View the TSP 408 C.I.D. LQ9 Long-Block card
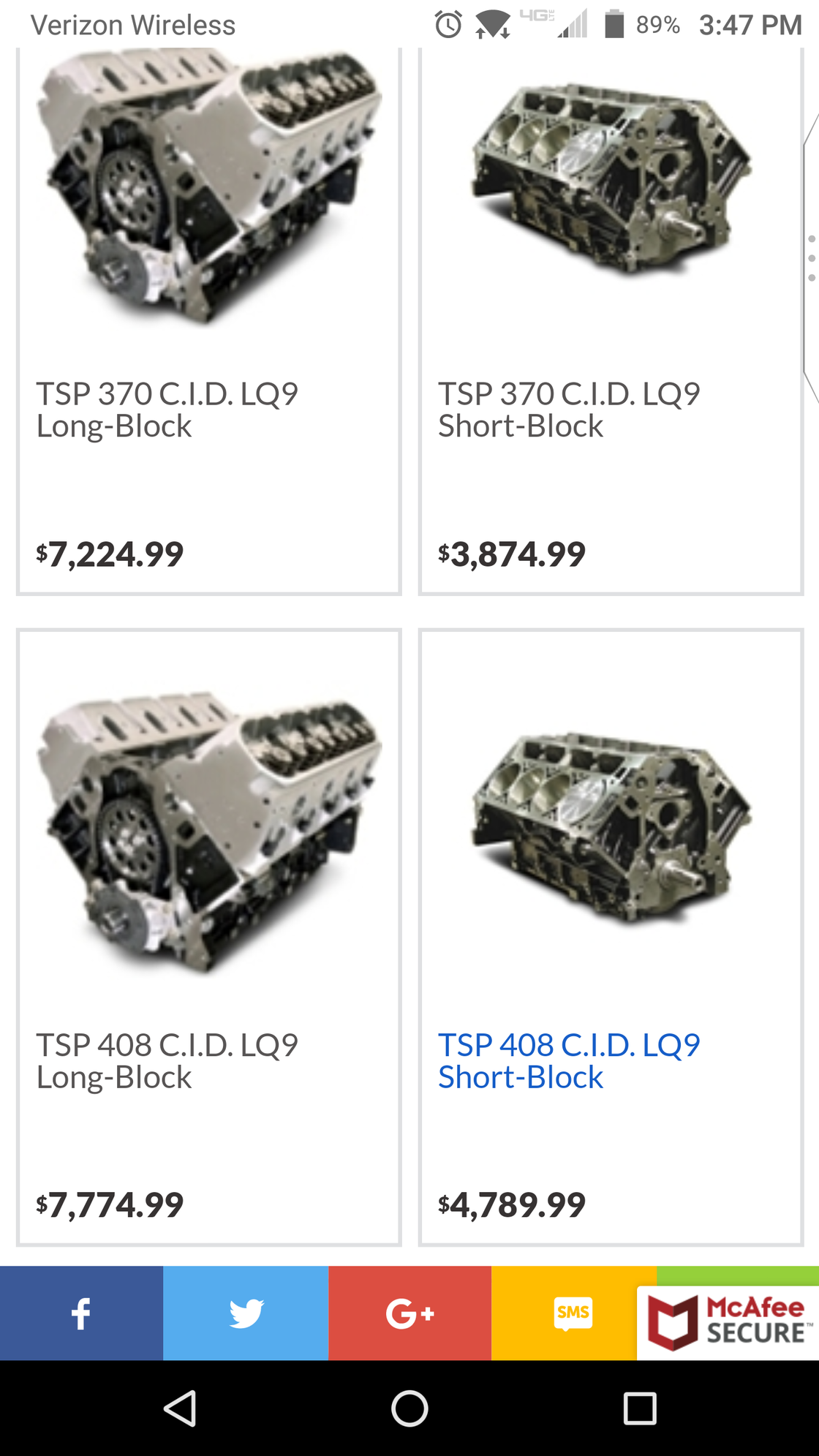The width and height of the screenshot is (819, 1456). (208, 936)
